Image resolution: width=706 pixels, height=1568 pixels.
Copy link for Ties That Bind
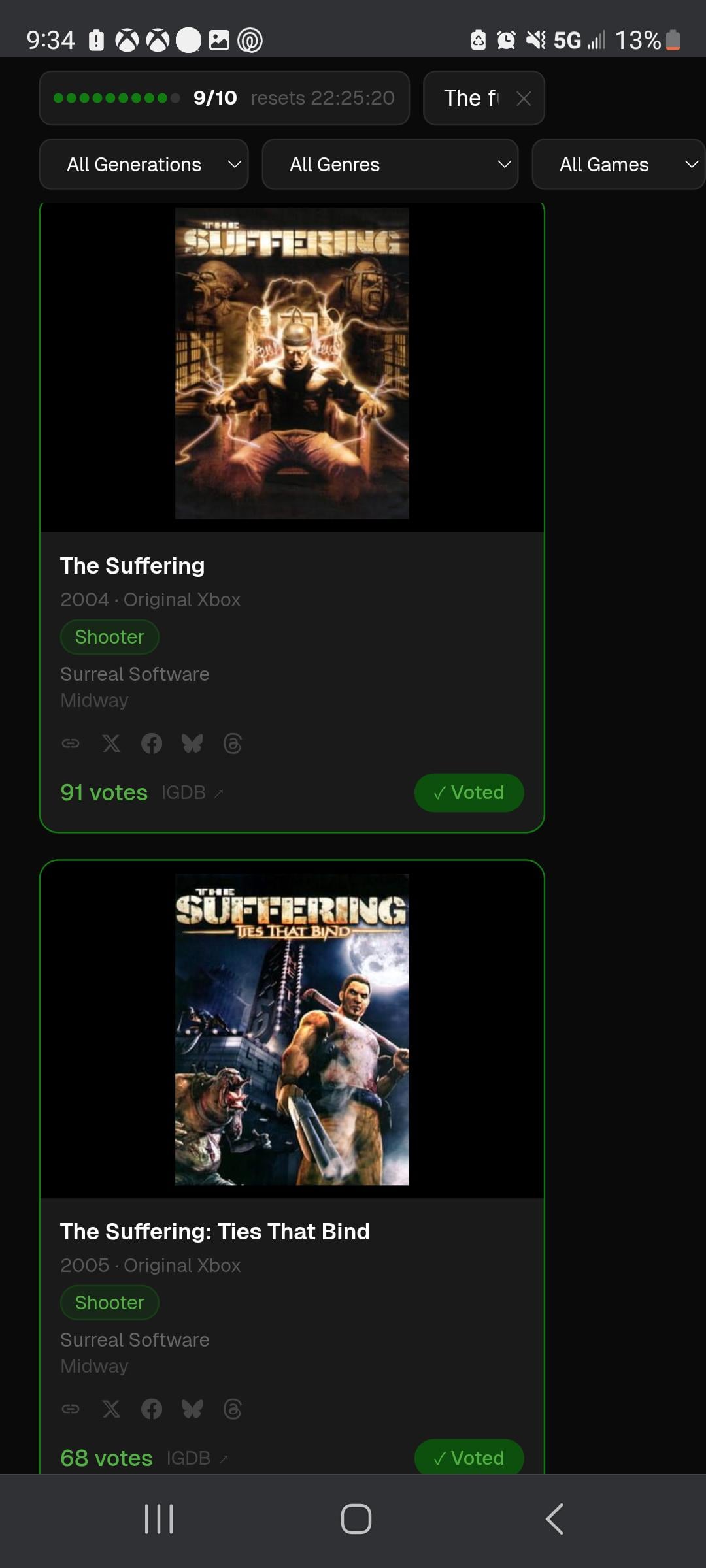[x=71, y=1409]
